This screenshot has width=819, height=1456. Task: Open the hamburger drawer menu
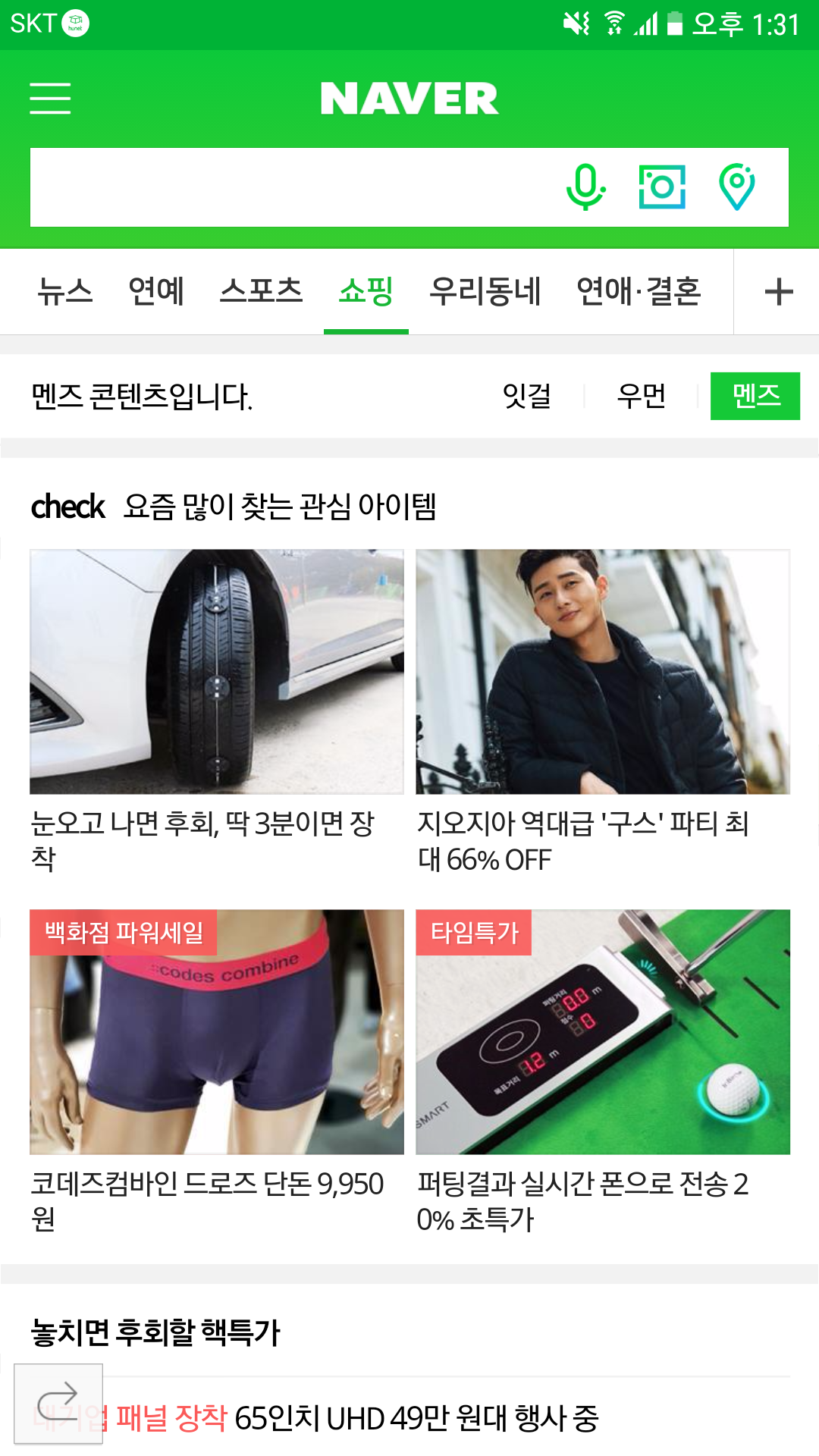(50, 99)
